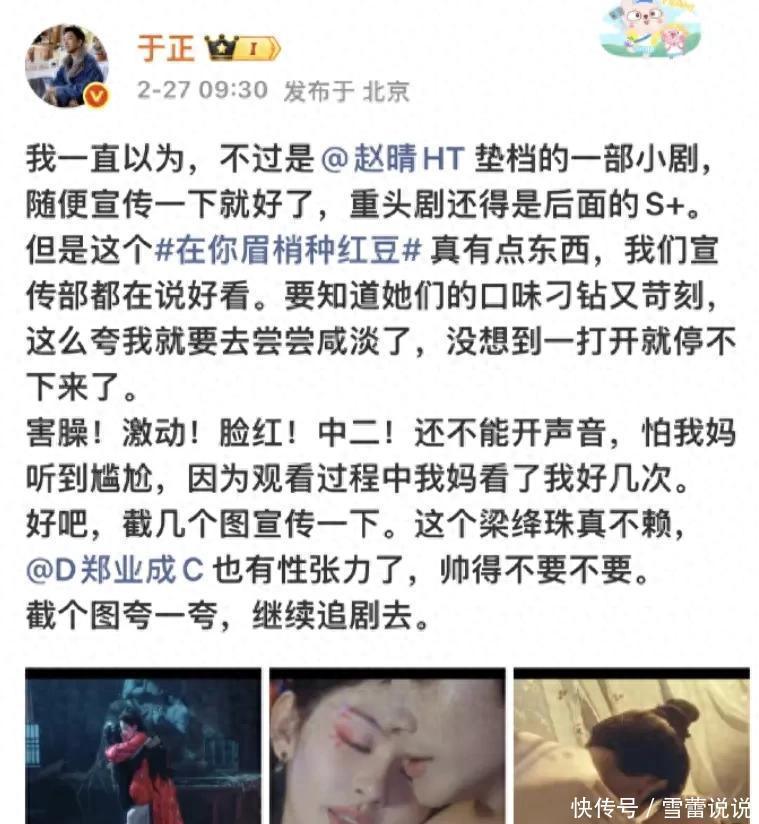Open 于正's profile avatar
This screenshot has height=824, width=759.
tap(66, 65)
